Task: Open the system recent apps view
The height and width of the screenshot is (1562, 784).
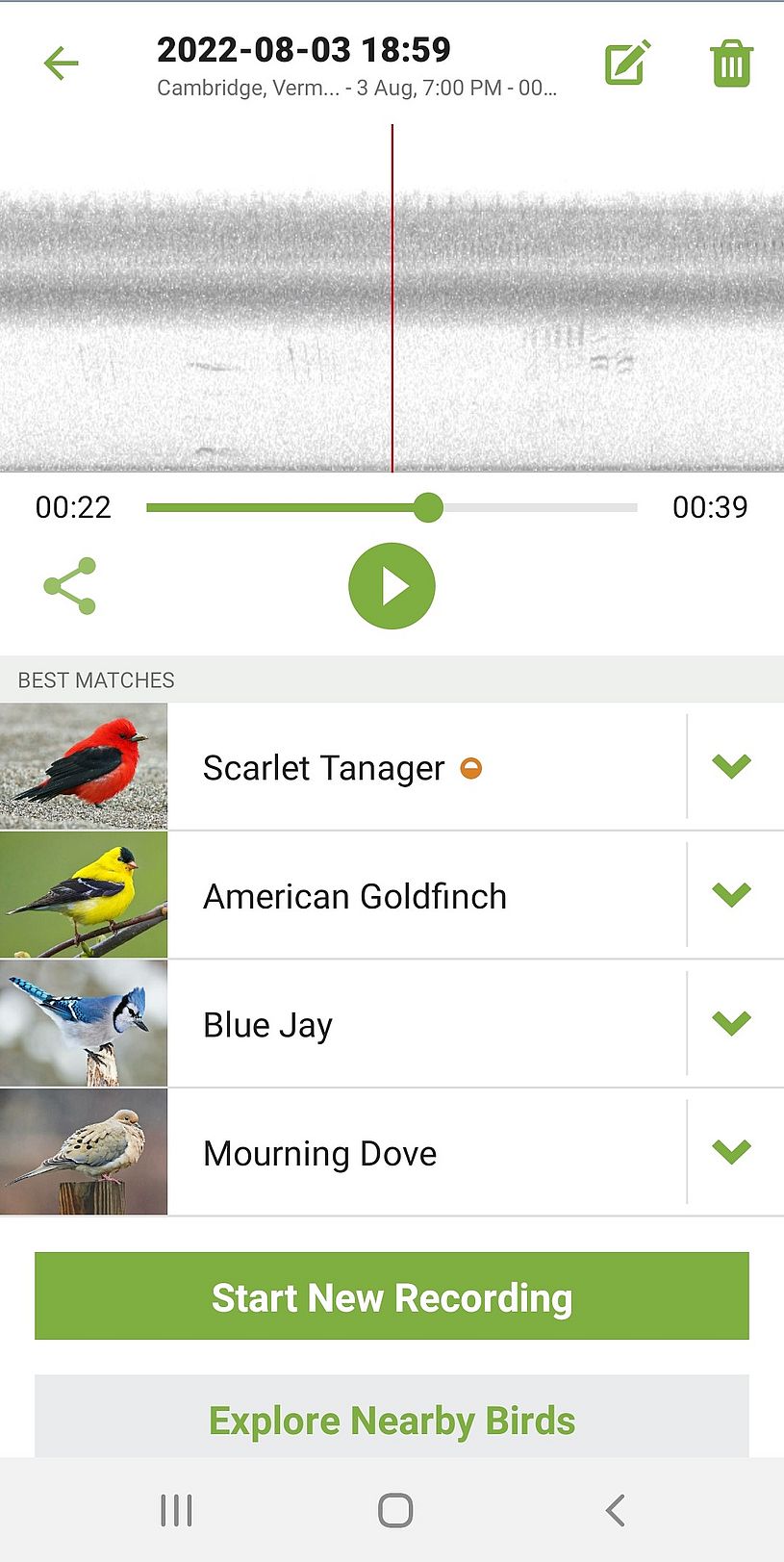Action: coord(177,1510)
